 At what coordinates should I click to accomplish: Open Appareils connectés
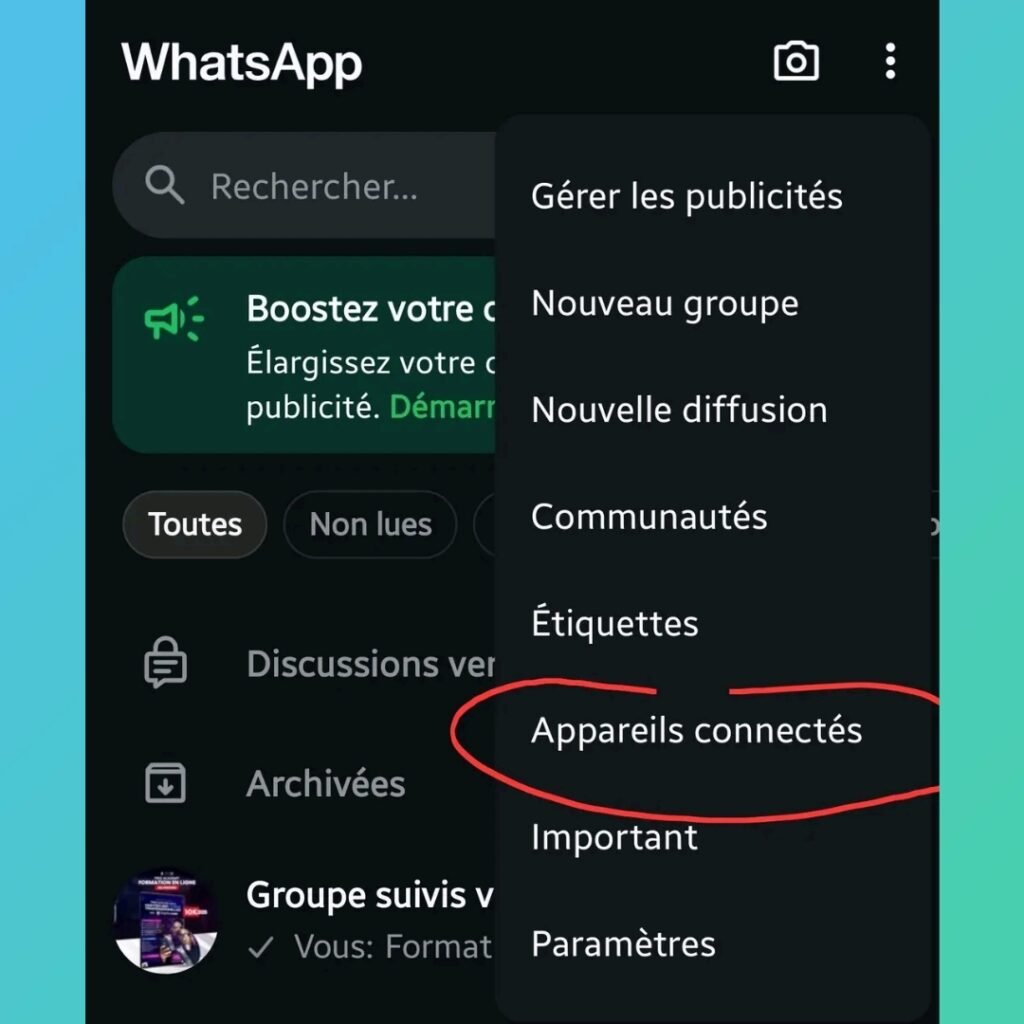(696, 731)
